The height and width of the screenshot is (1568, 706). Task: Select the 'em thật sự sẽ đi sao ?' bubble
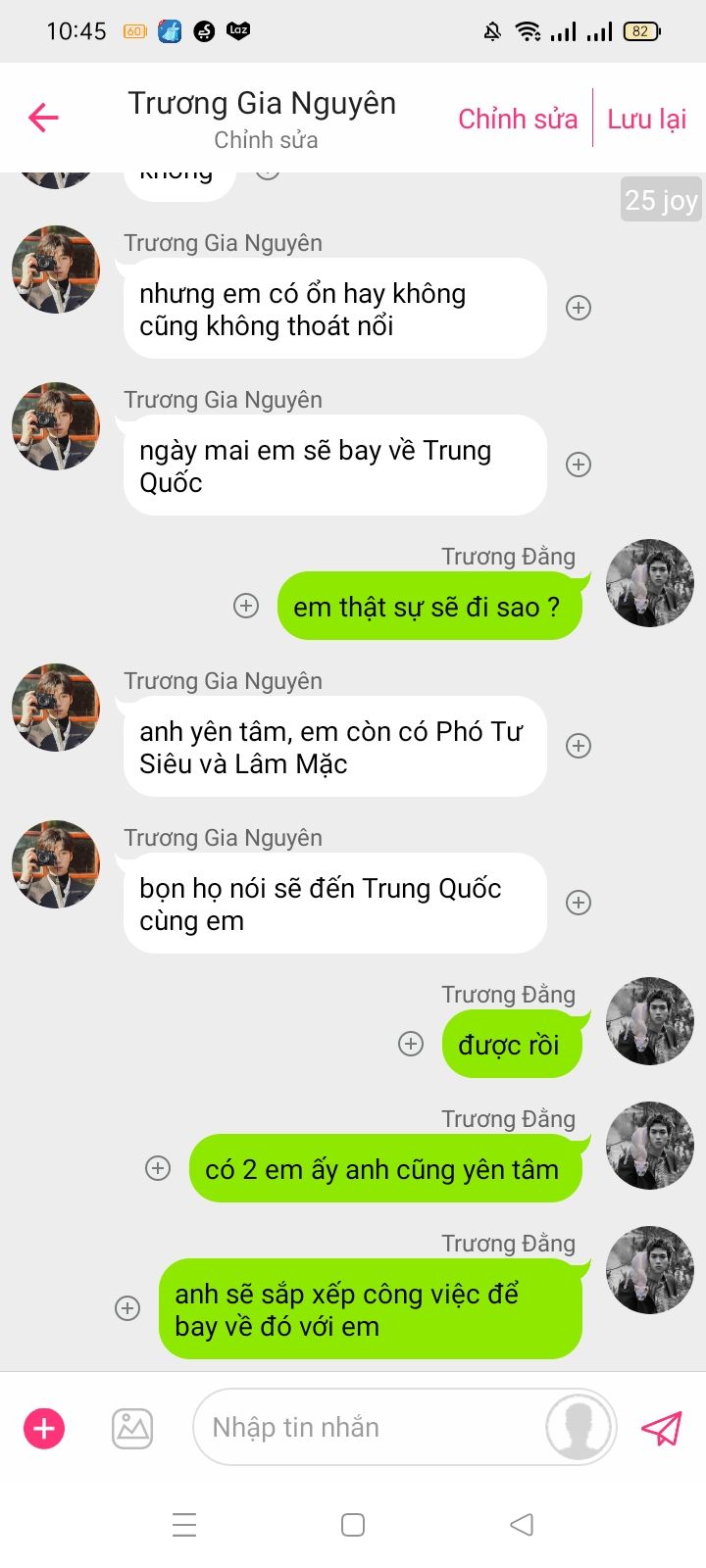click(x=429, y=607)
